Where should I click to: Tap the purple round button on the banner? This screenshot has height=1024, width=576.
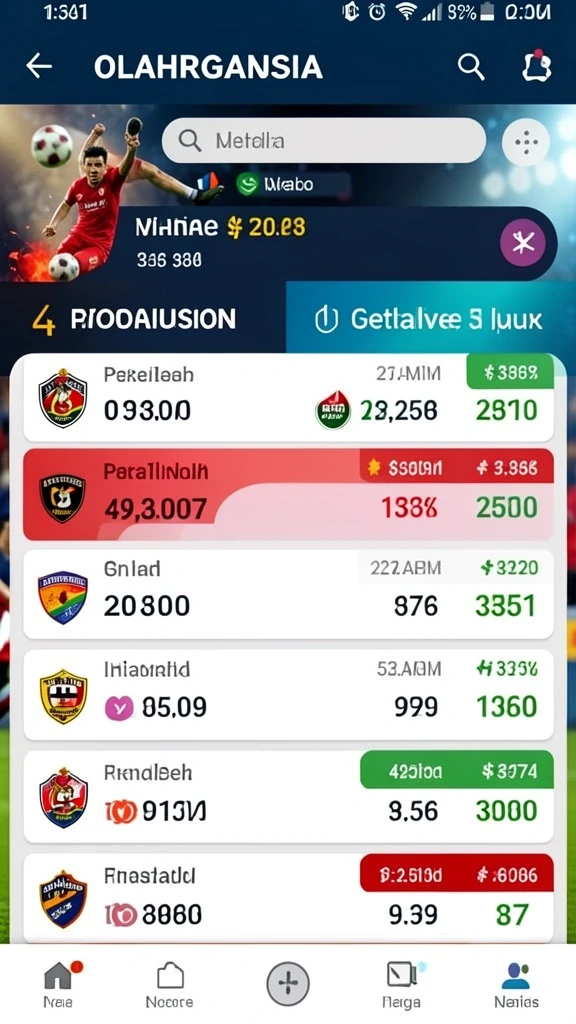point(522,244)
